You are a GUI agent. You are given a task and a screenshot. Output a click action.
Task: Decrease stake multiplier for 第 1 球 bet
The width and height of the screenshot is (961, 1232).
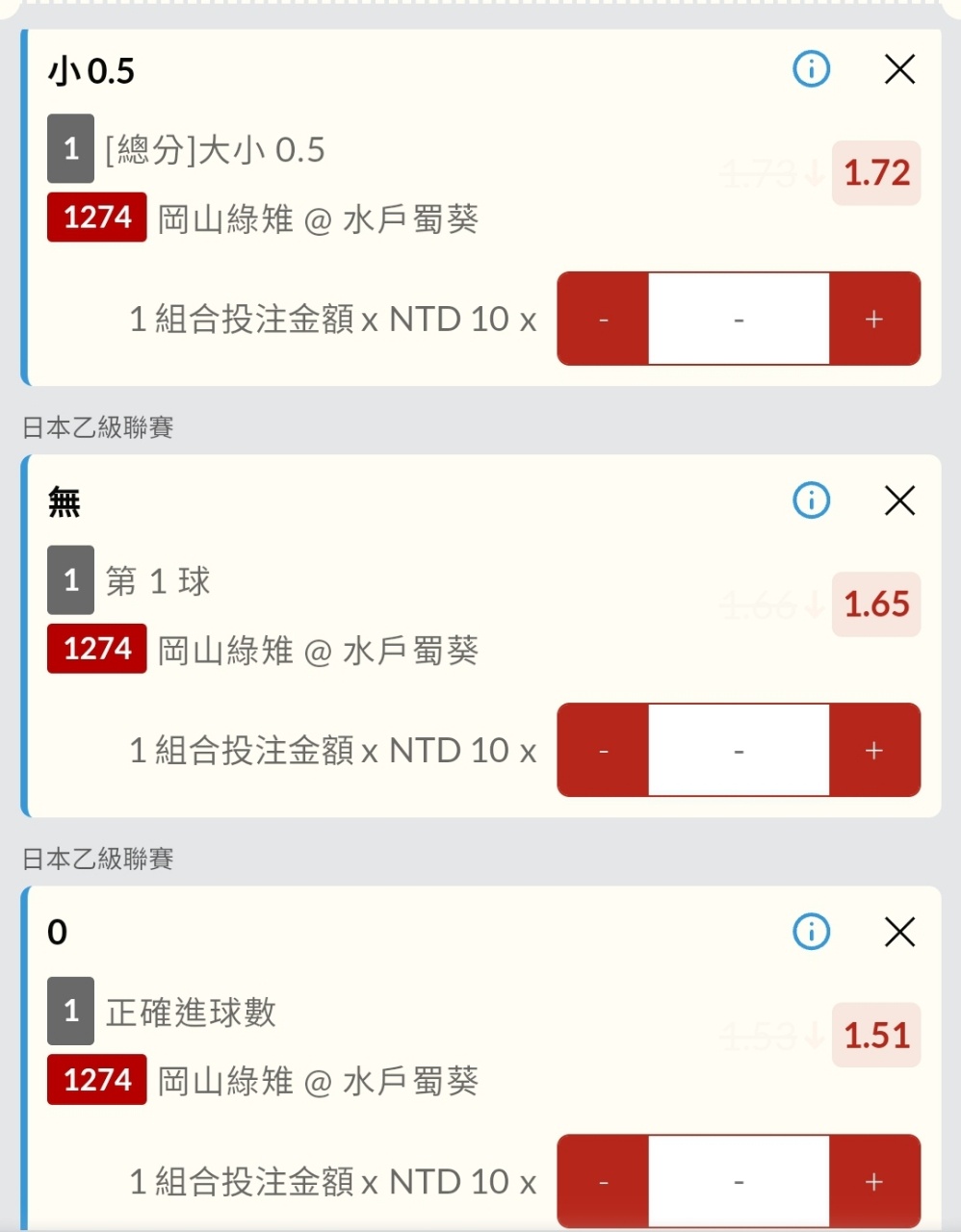604,750
